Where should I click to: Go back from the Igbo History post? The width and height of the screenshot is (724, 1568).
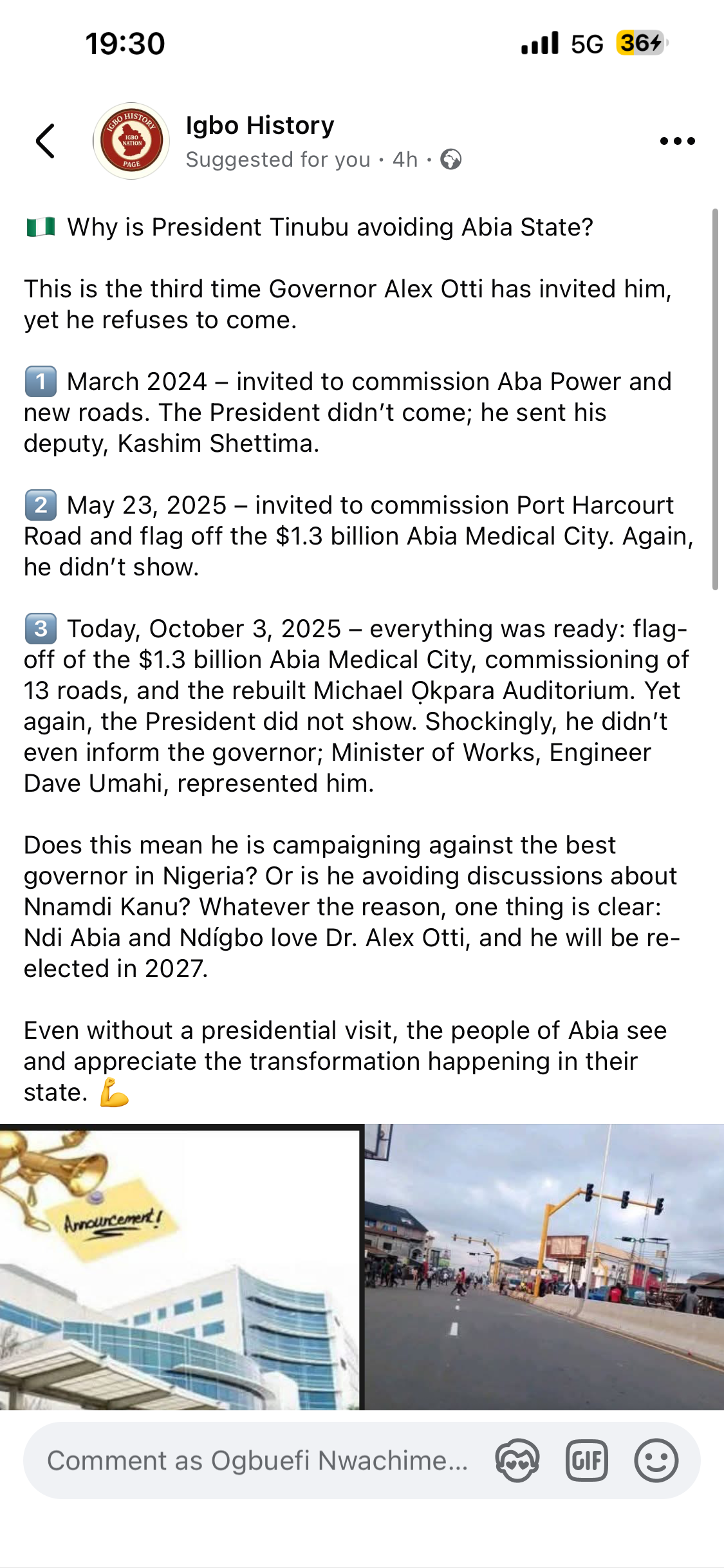[x=45, y=141]
